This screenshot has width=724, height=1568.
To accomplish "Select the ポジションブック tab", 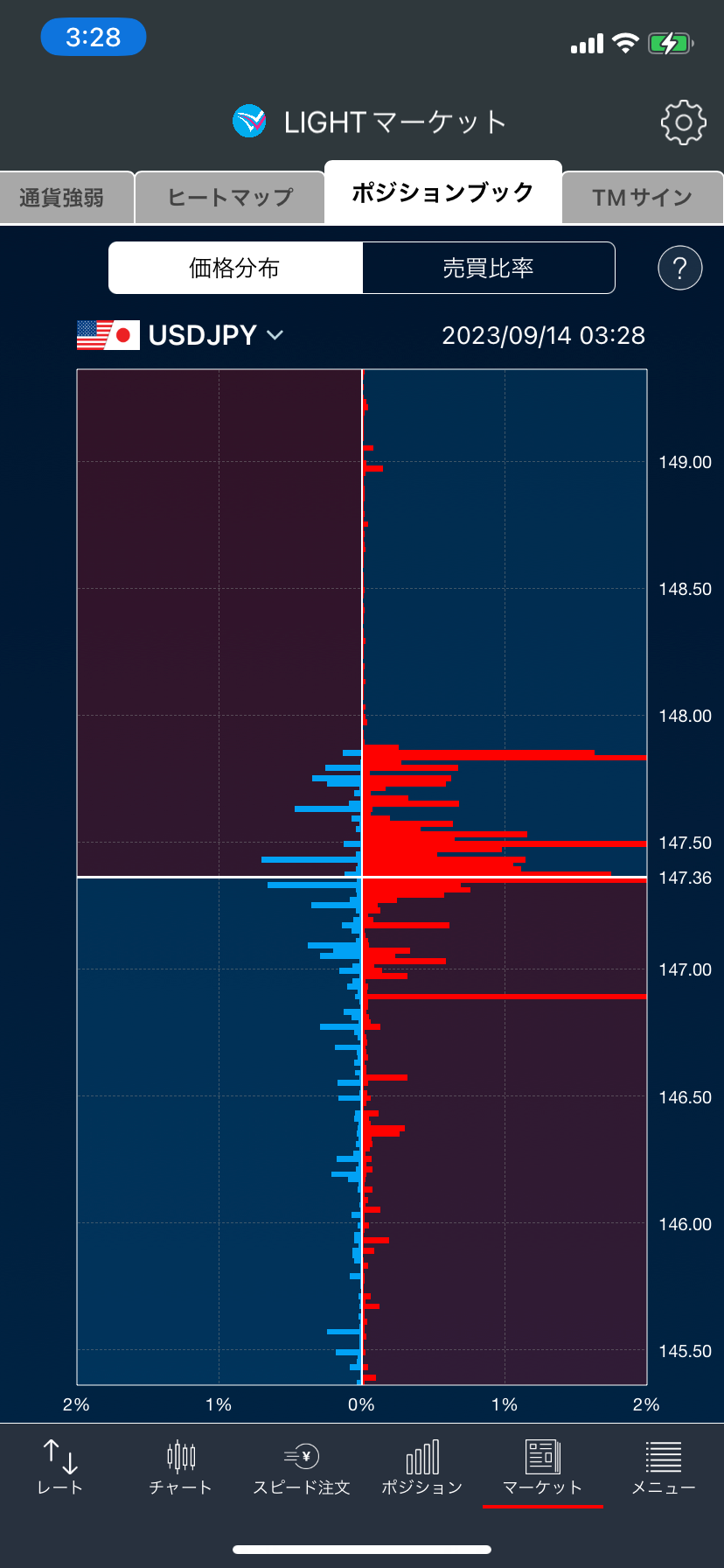I will (x=442, y=193).
